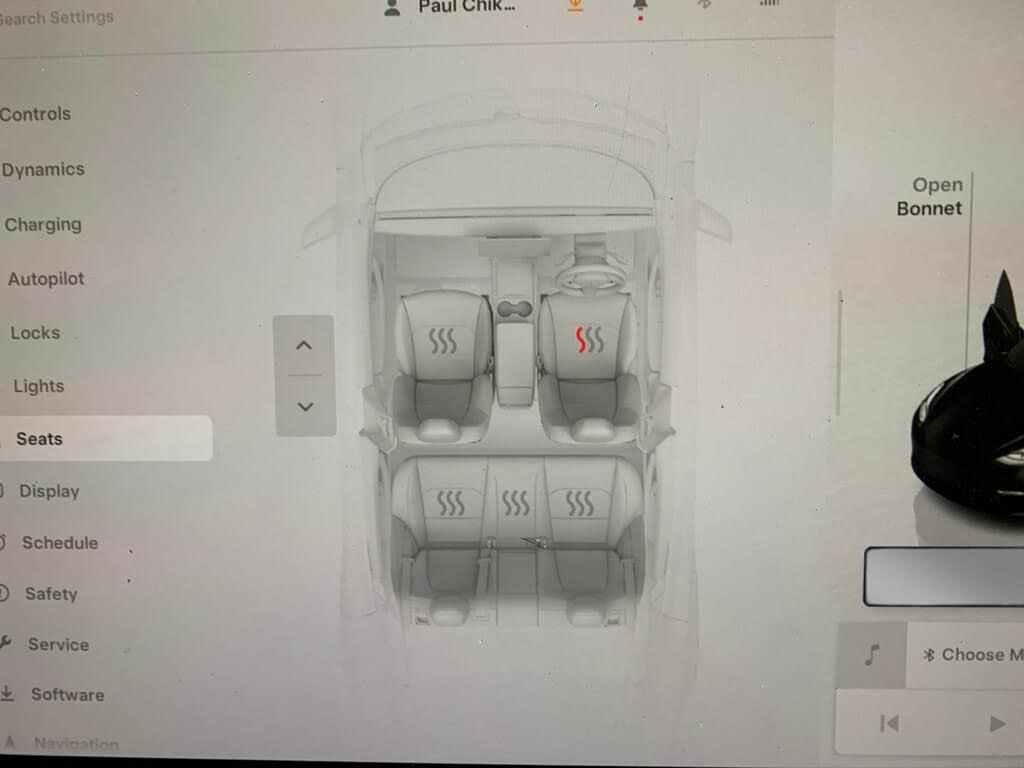Tap the down arrow stepper
This screenshot has height=768, width=1024.
pos(305,406)
